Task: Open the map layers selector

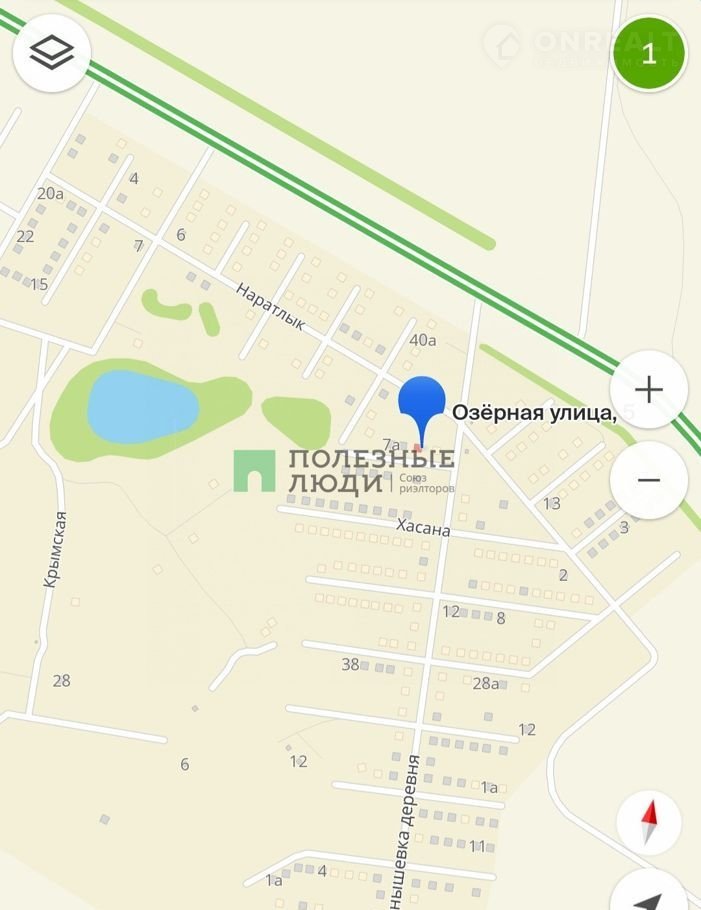Action: 52,53
